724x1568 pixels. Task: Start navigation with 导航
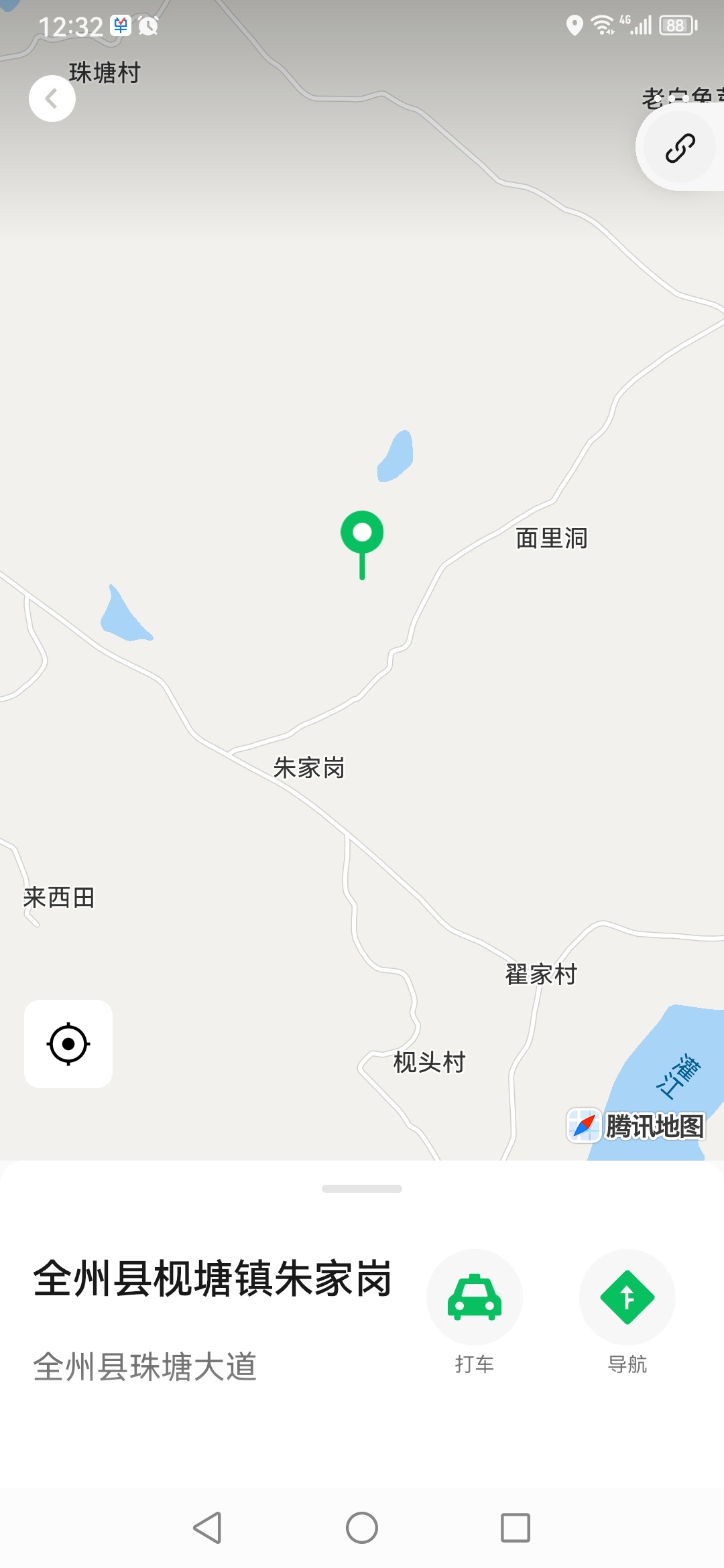627,1297
